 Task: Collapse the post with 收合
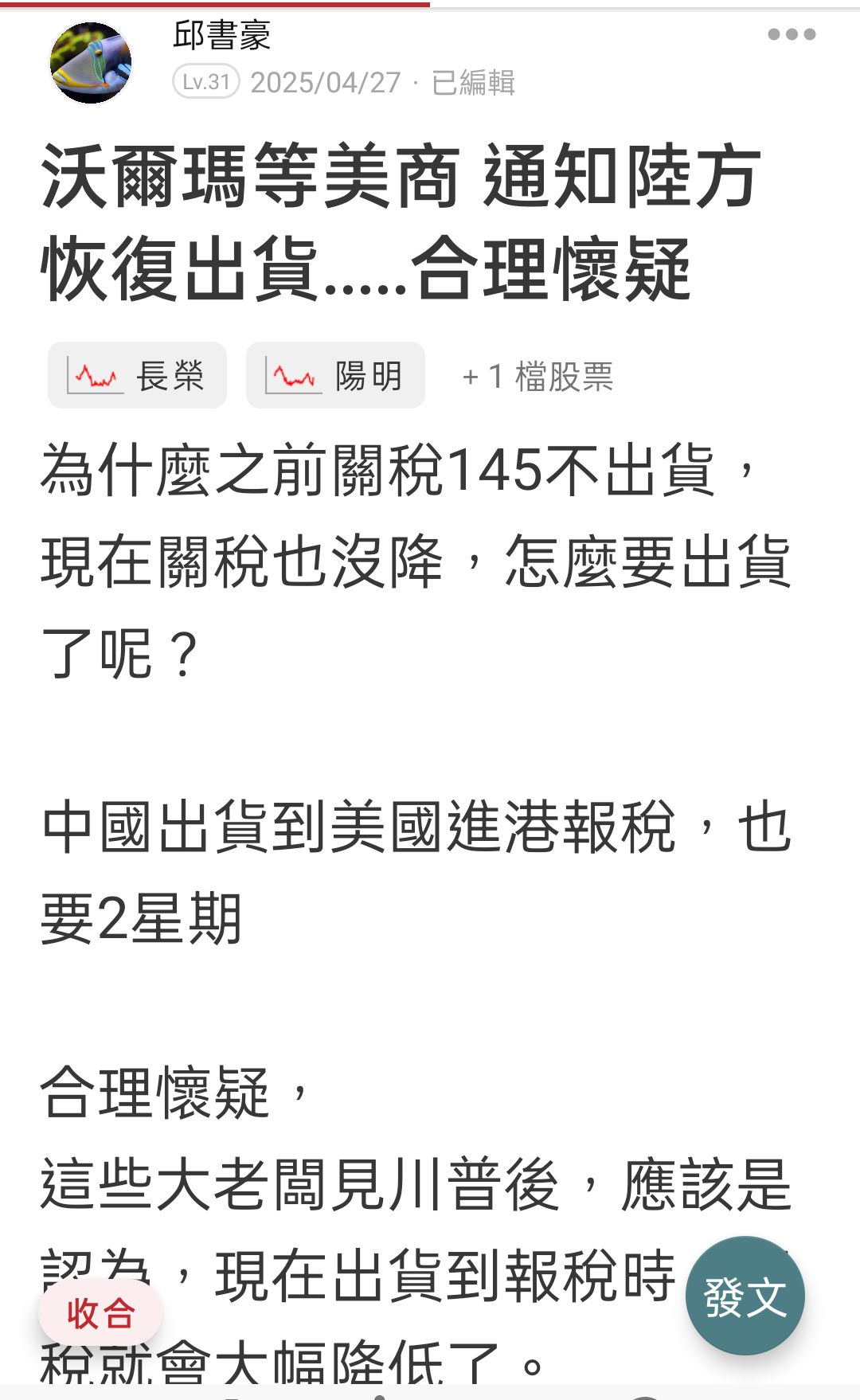tap(100, 1313)
